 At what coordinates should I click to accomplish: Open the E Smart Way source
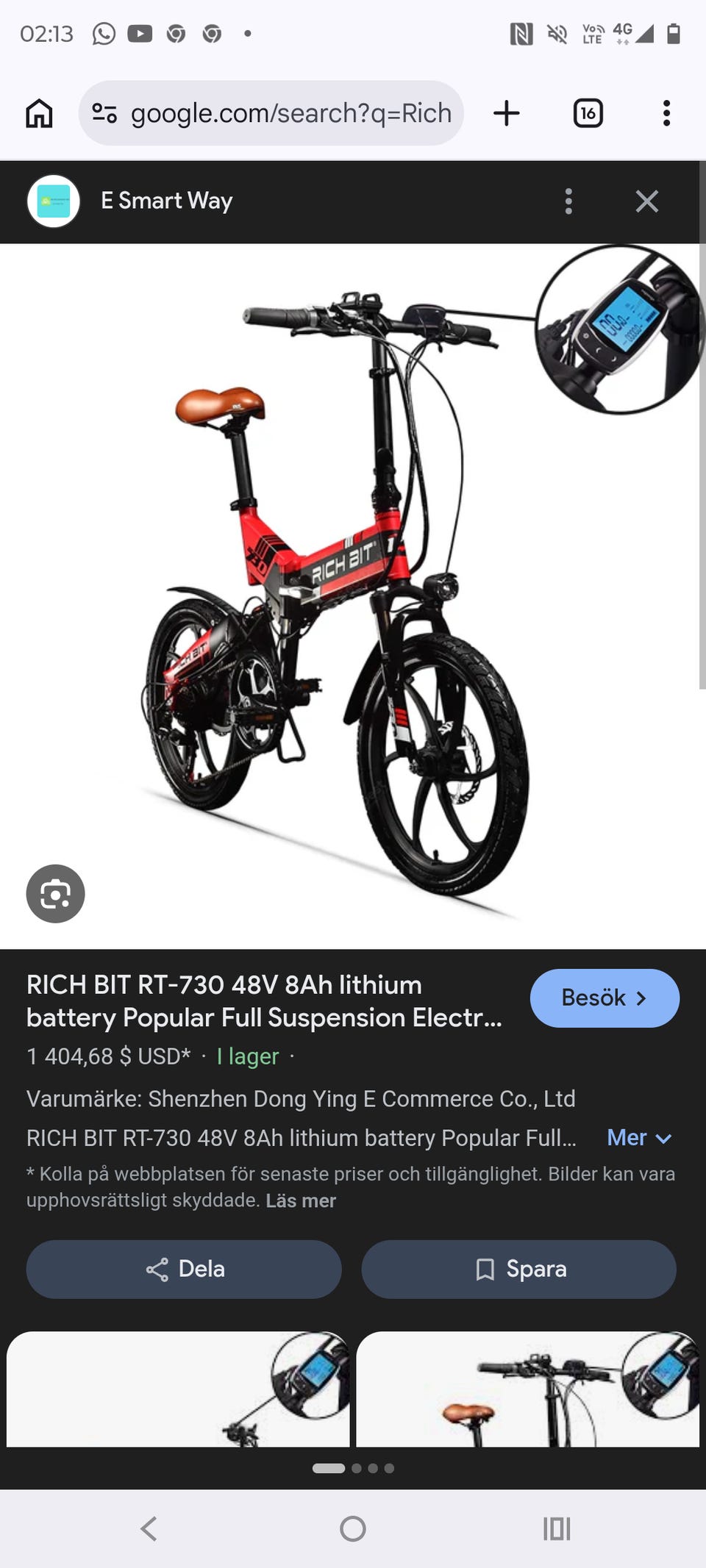(x=166, y=201)
